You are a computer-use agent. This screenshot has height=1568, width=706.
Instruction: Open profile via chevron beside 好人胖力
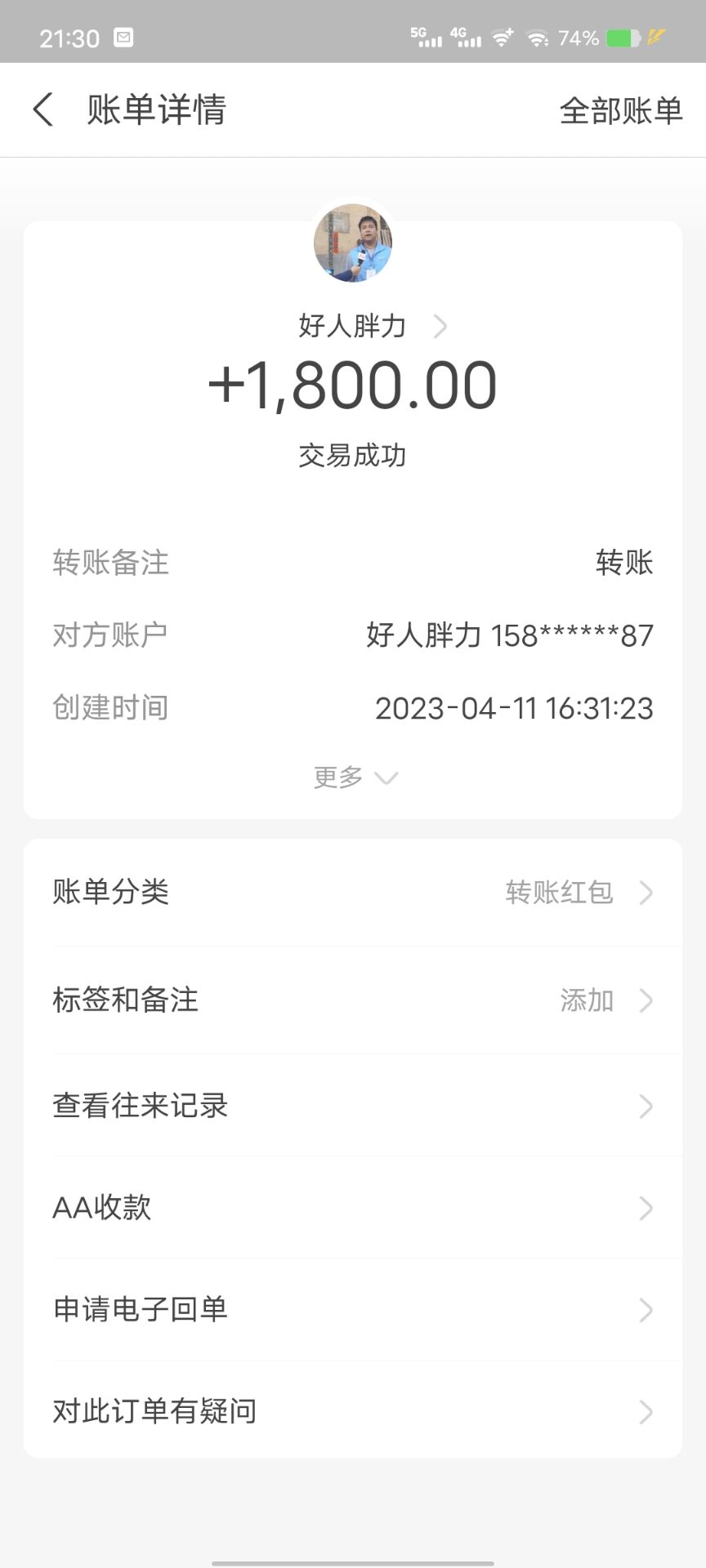pos(441,325)
